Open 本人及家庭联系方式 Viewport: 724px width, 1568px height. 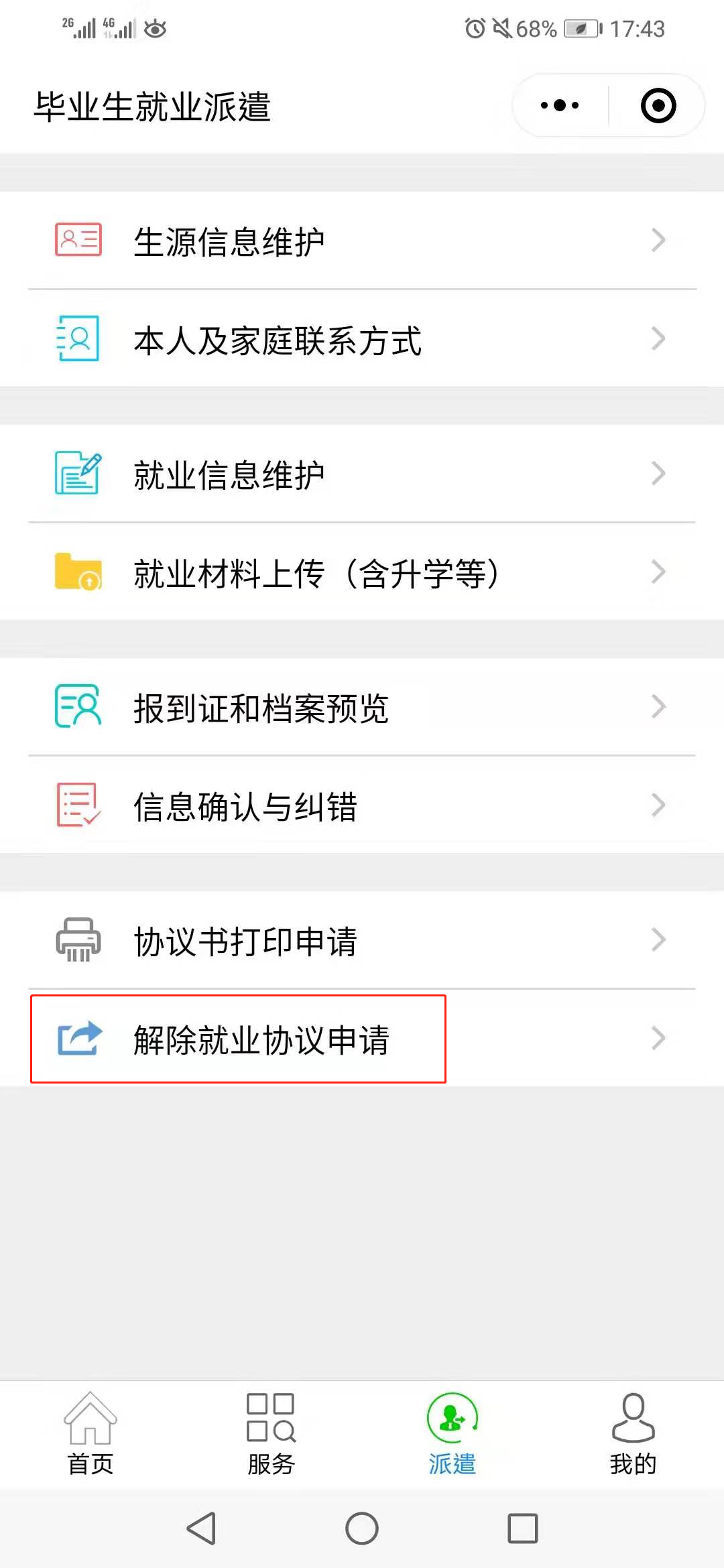tap(362, 340)
